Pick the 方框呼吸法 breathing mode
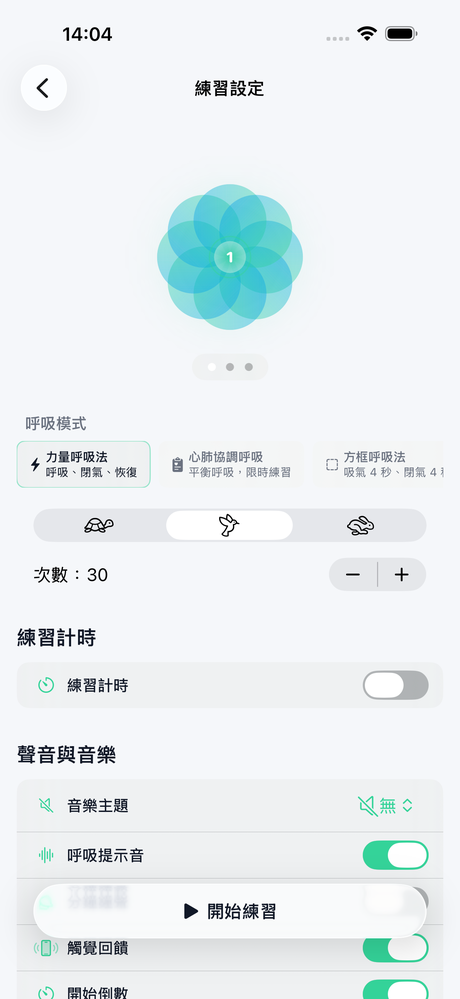460x999 pixels. tap(378, 464)
